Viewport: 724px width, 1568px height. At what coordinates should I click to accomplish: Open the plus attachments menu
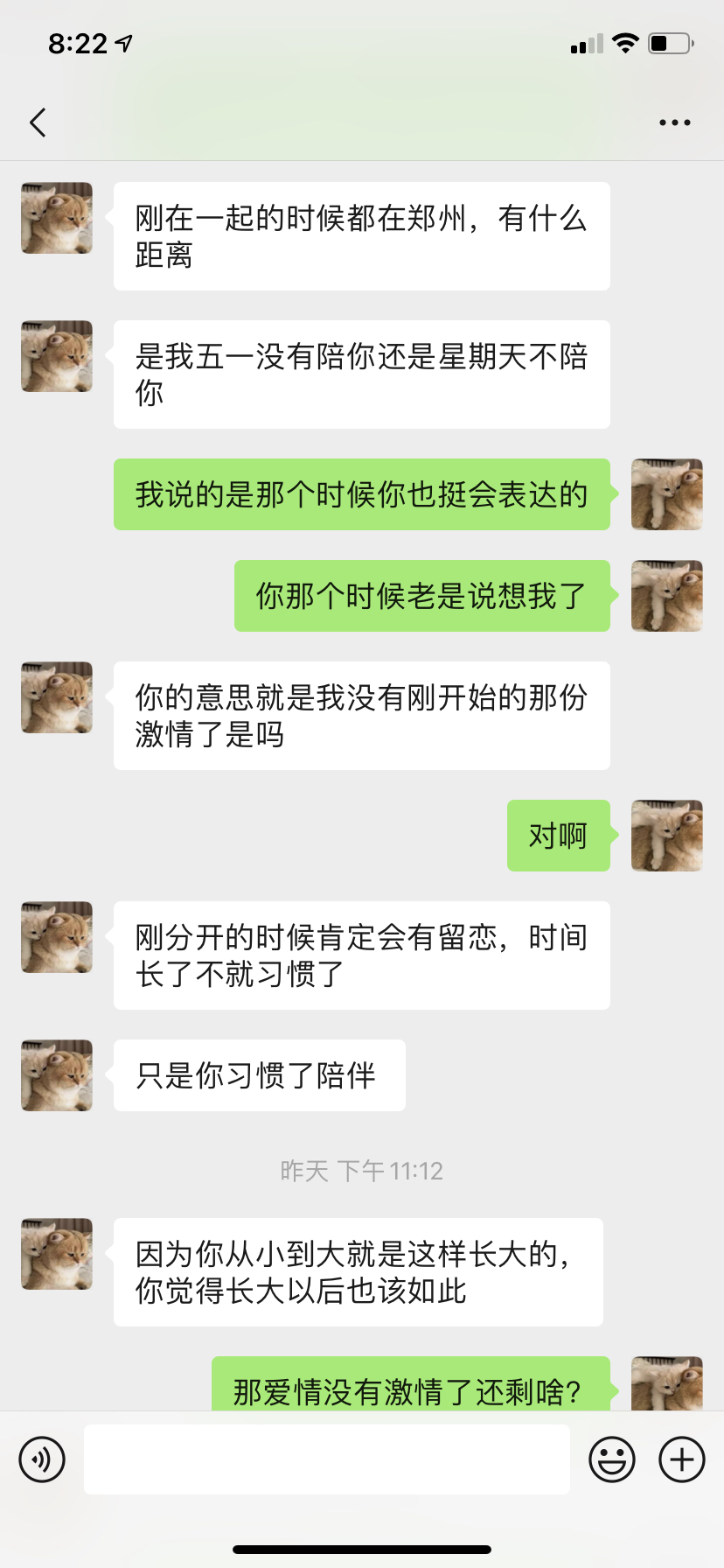tap(682, 1459)
